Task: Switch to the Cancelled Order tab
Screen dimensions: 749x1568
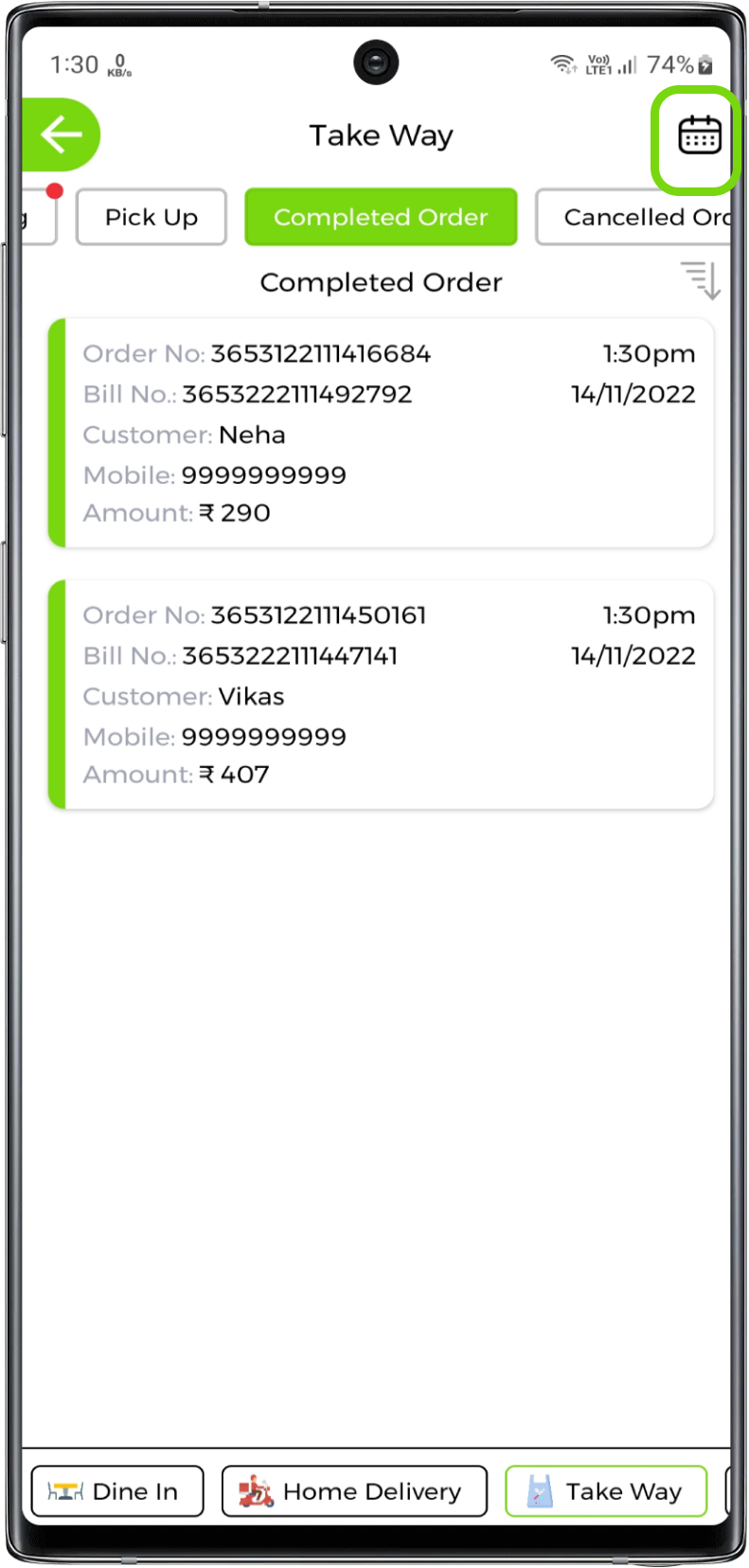Action: click(x=634, y=217)
